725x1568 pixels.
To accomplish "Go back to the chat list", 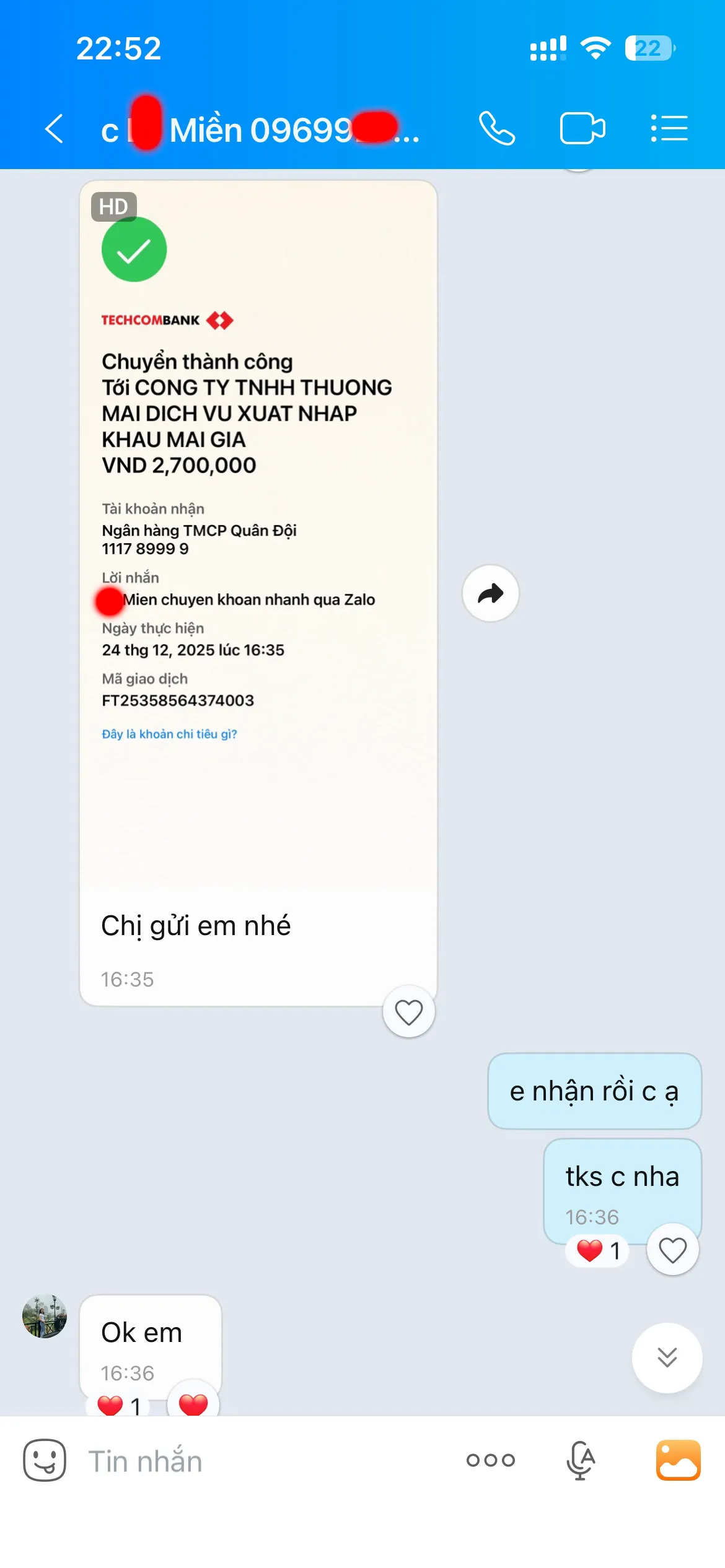I will [55, 129].
